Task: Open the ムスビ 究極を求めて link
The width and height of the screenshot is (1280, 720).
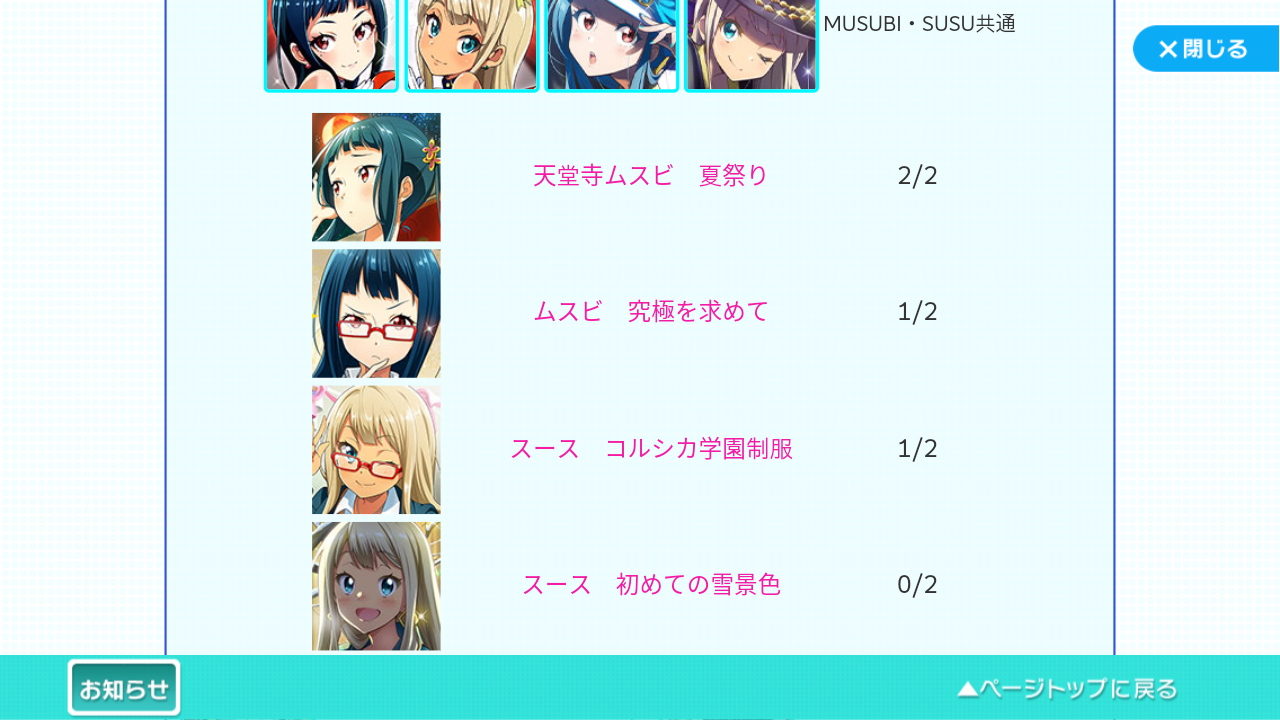Action: (x=650, y=312)
